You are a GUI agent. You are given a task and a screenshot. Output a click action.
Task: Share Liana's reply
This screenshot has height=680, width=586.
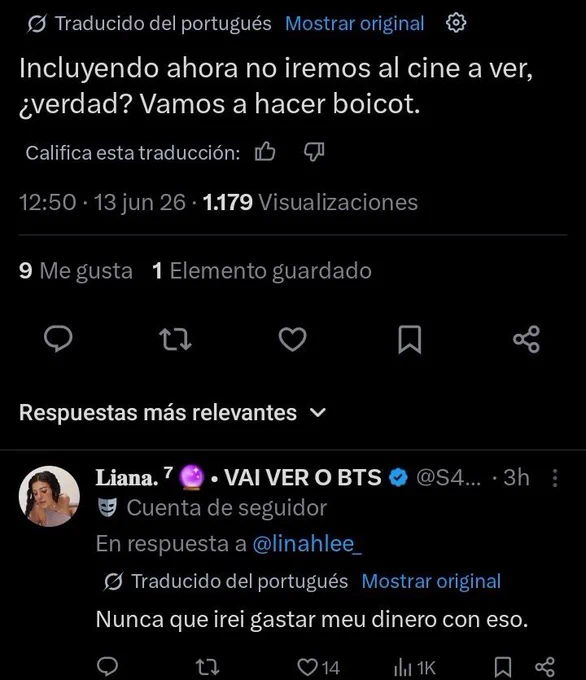(545, 667)
